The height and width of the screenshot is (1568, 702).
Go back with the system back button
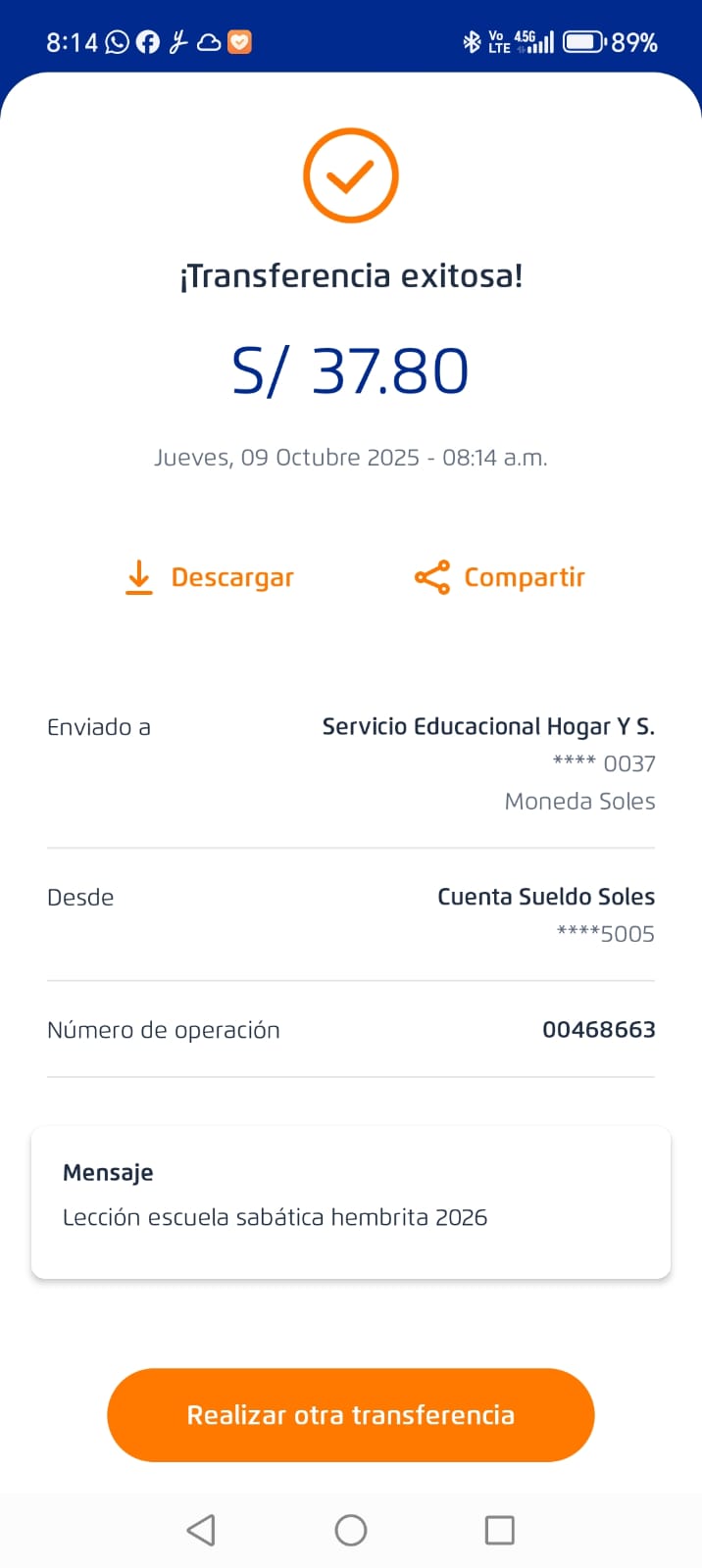[201, 1530]
